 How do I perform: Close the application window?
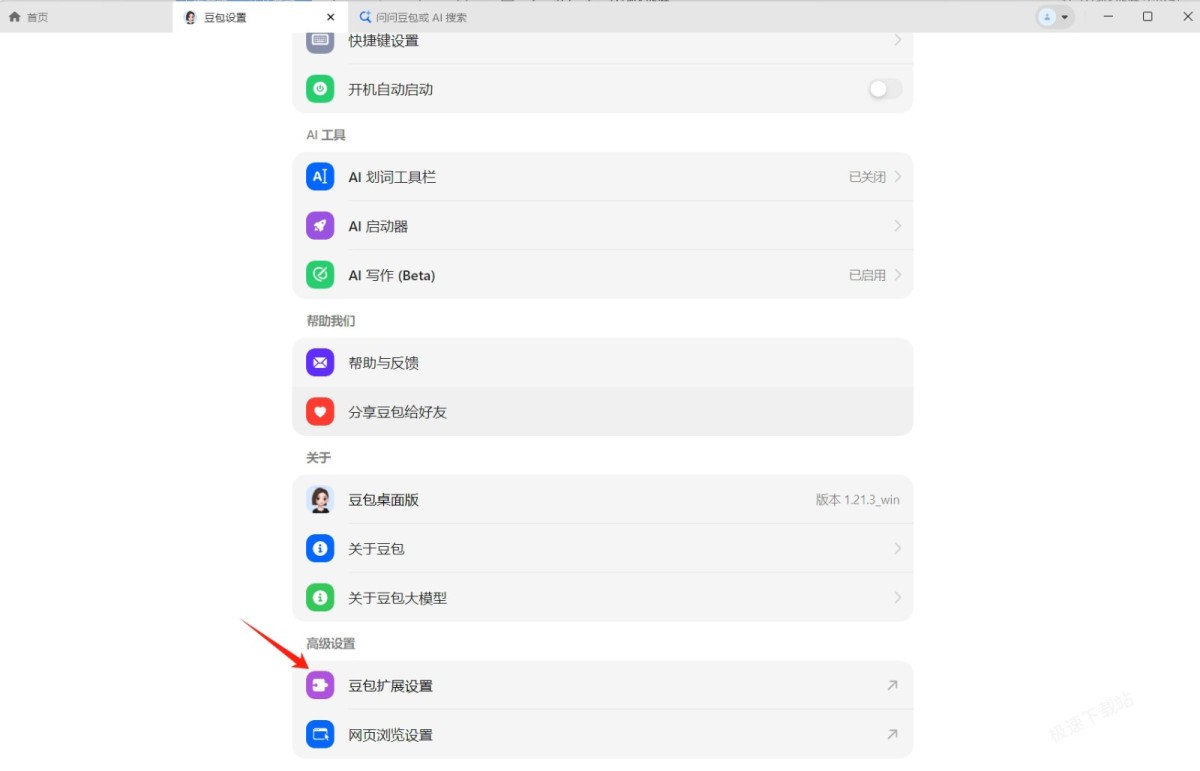click(1187, 16)
